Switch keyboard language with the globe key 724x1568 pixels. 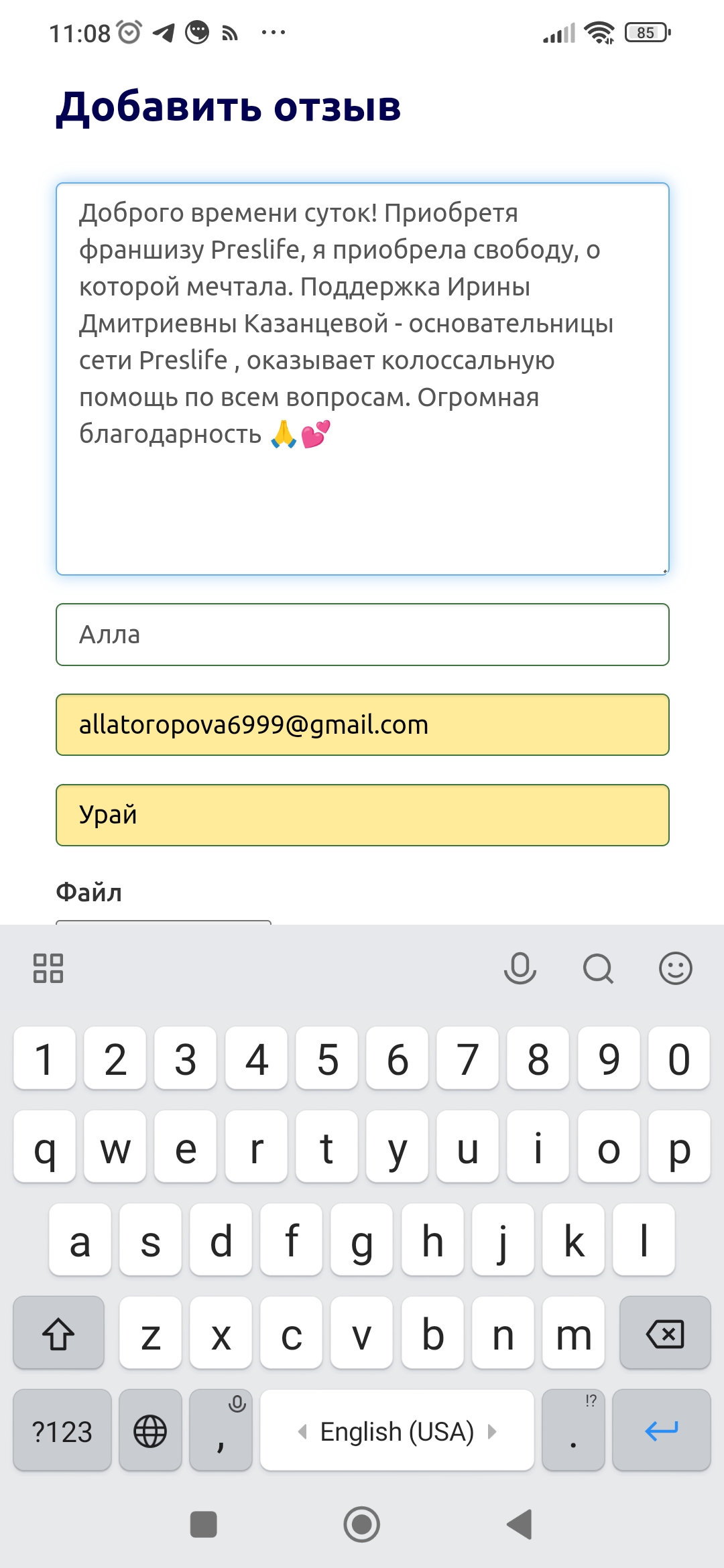point(150,1431)
